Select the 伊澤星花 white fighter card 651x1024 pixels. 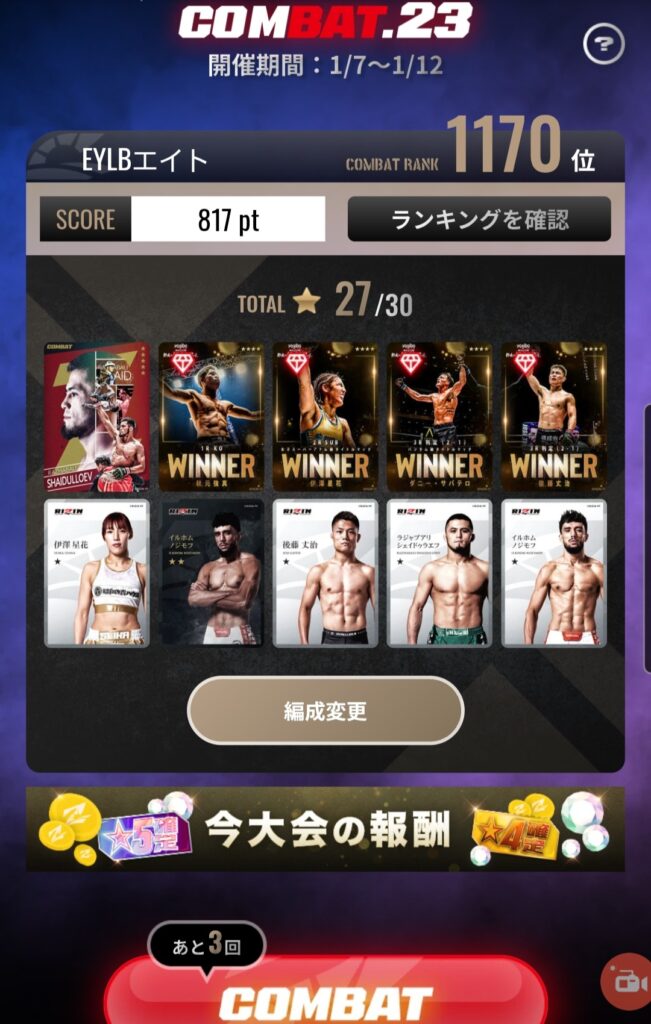(x=97, y=573)
